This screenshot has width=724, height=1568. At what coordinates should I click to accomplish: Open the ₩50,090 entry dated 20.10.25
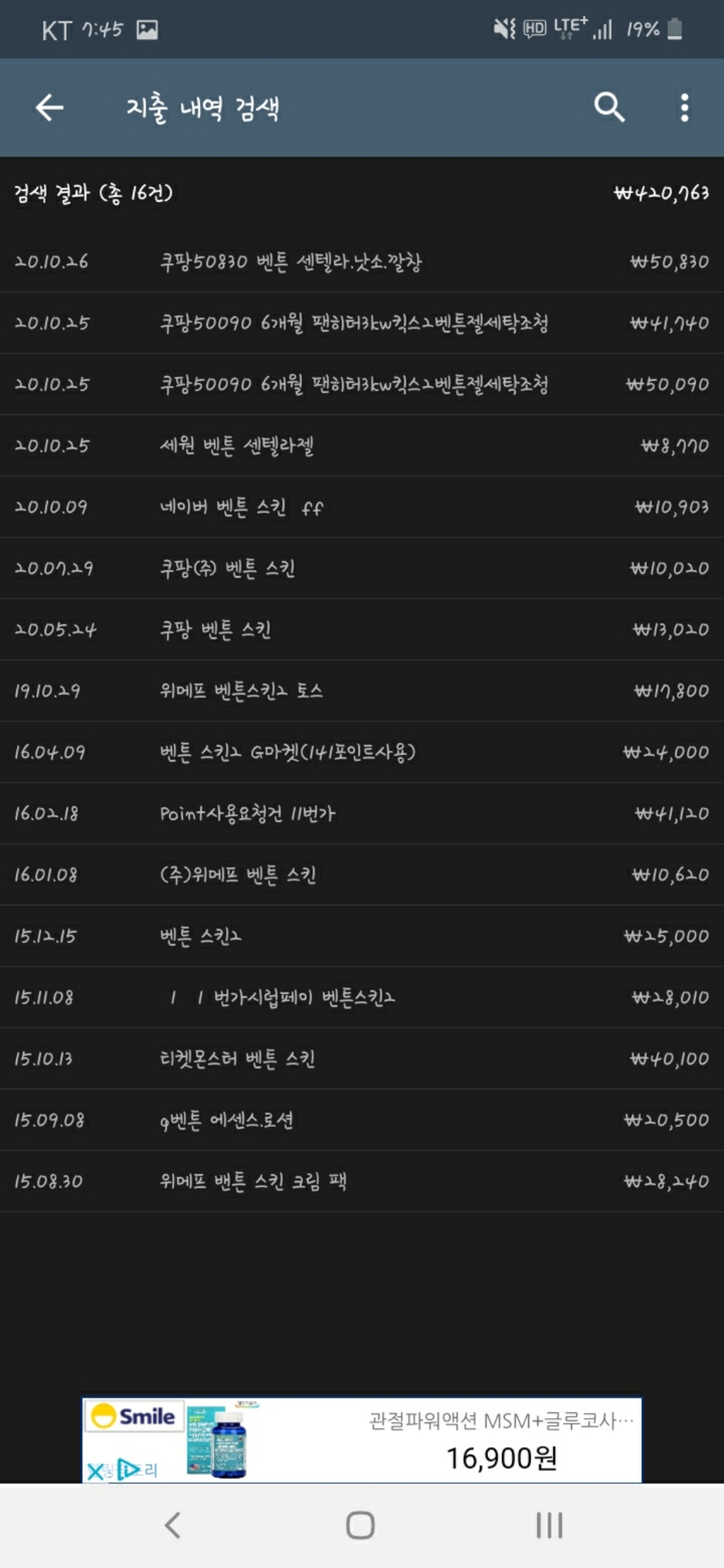361,385
